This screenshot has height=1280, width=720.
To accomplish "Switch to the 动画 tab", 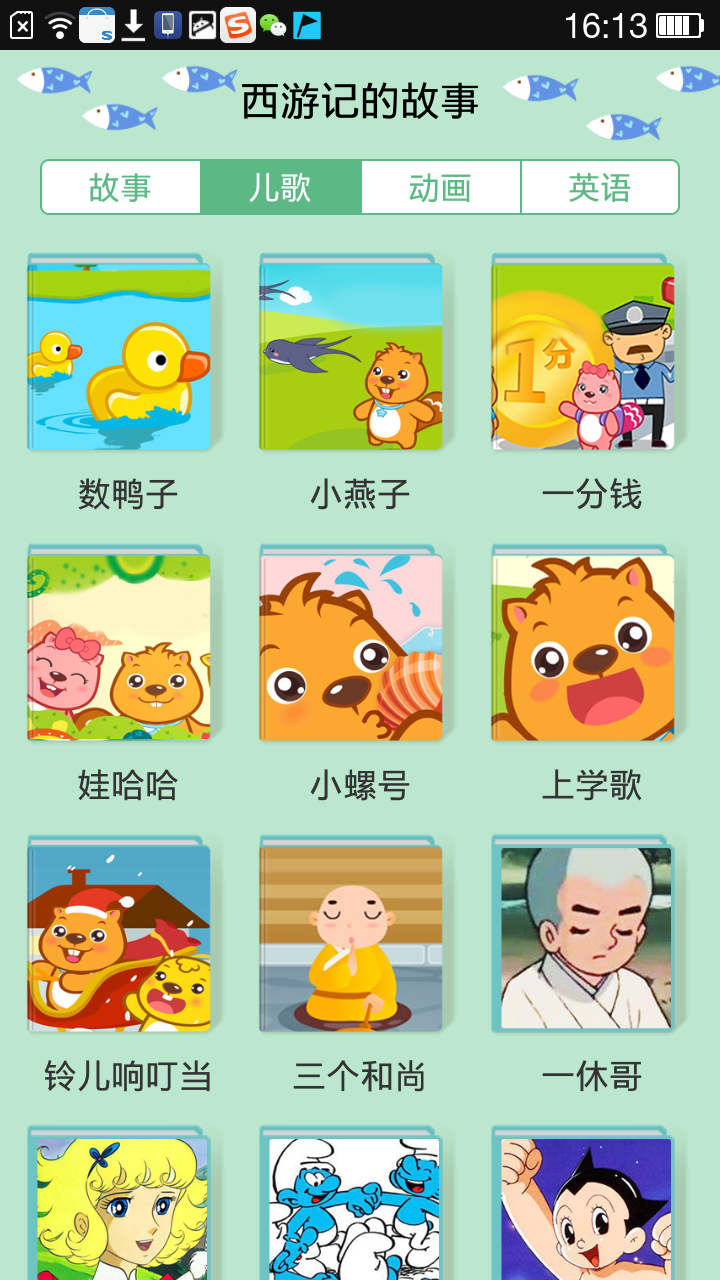I will point(441,187).
